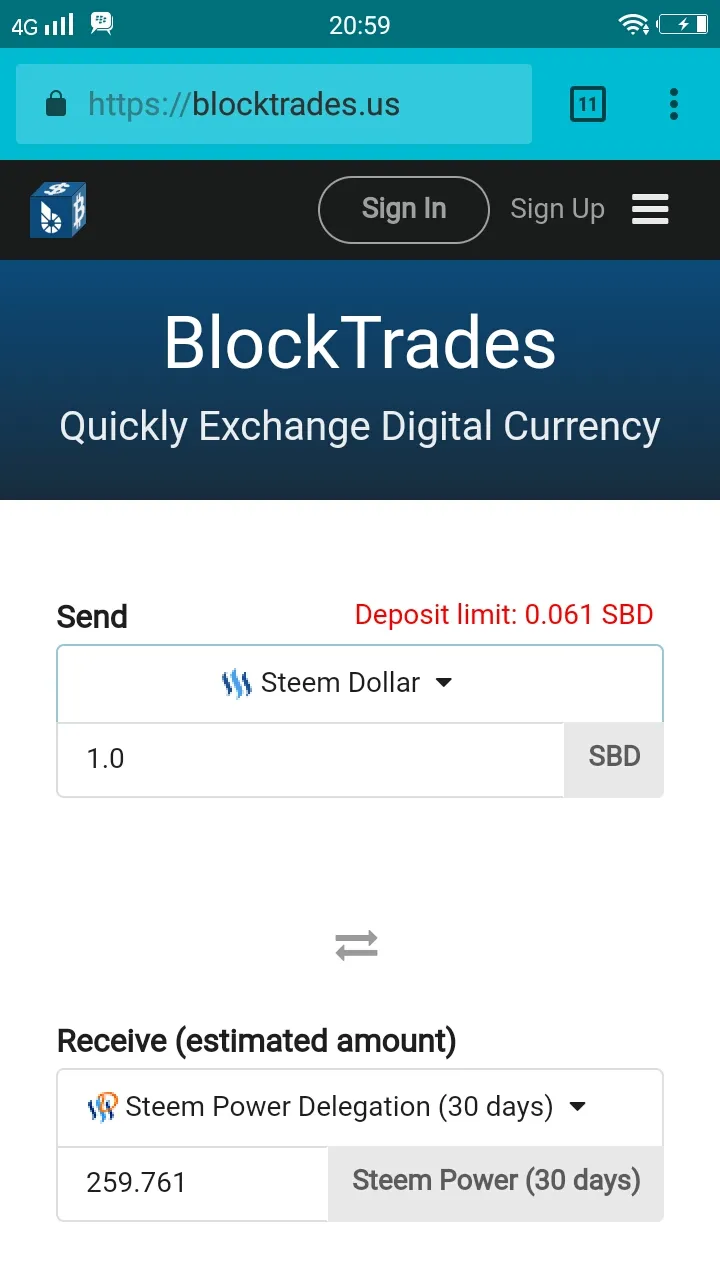
Task: Edit the send amount field showing 1.0
Action: click(311, 759)
